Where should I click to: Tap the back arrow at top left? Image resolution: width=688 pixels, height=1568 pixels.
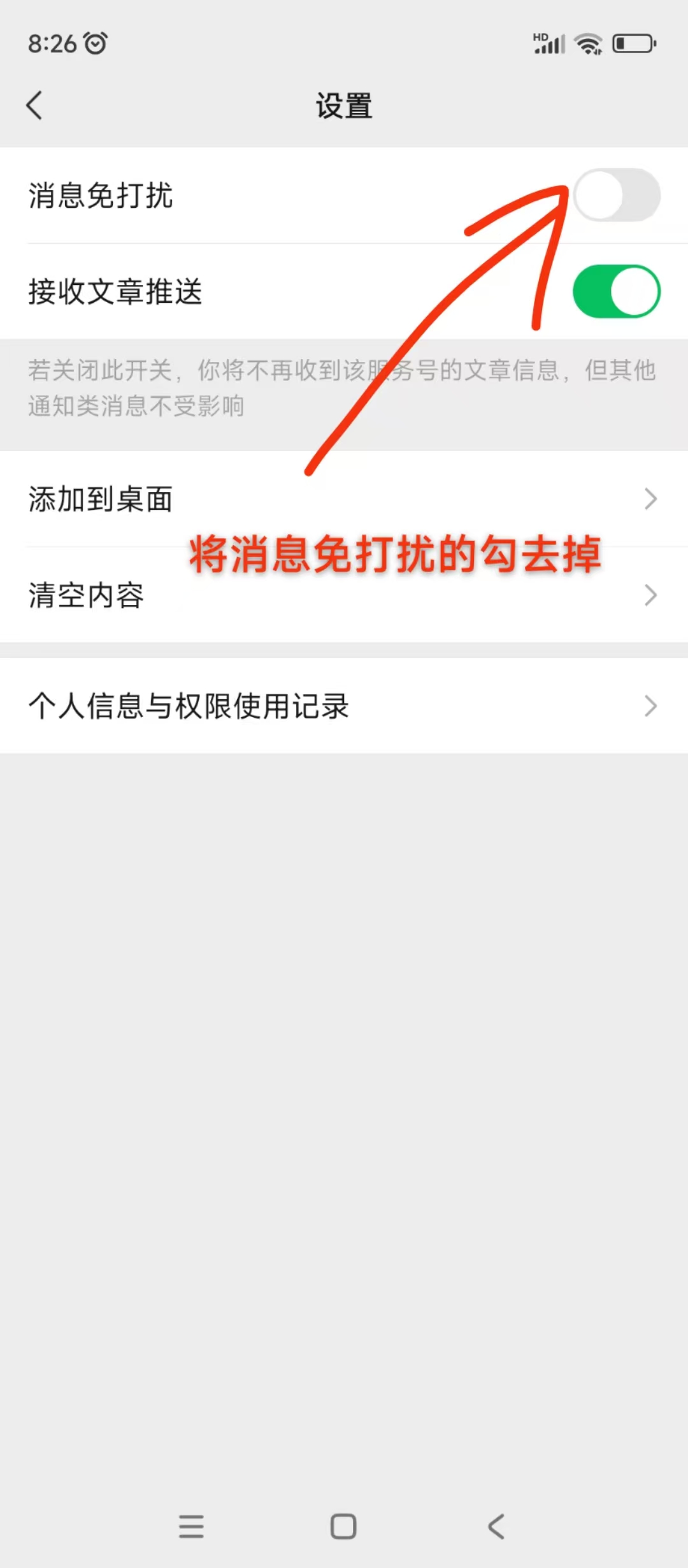click(x=35, y=105)
